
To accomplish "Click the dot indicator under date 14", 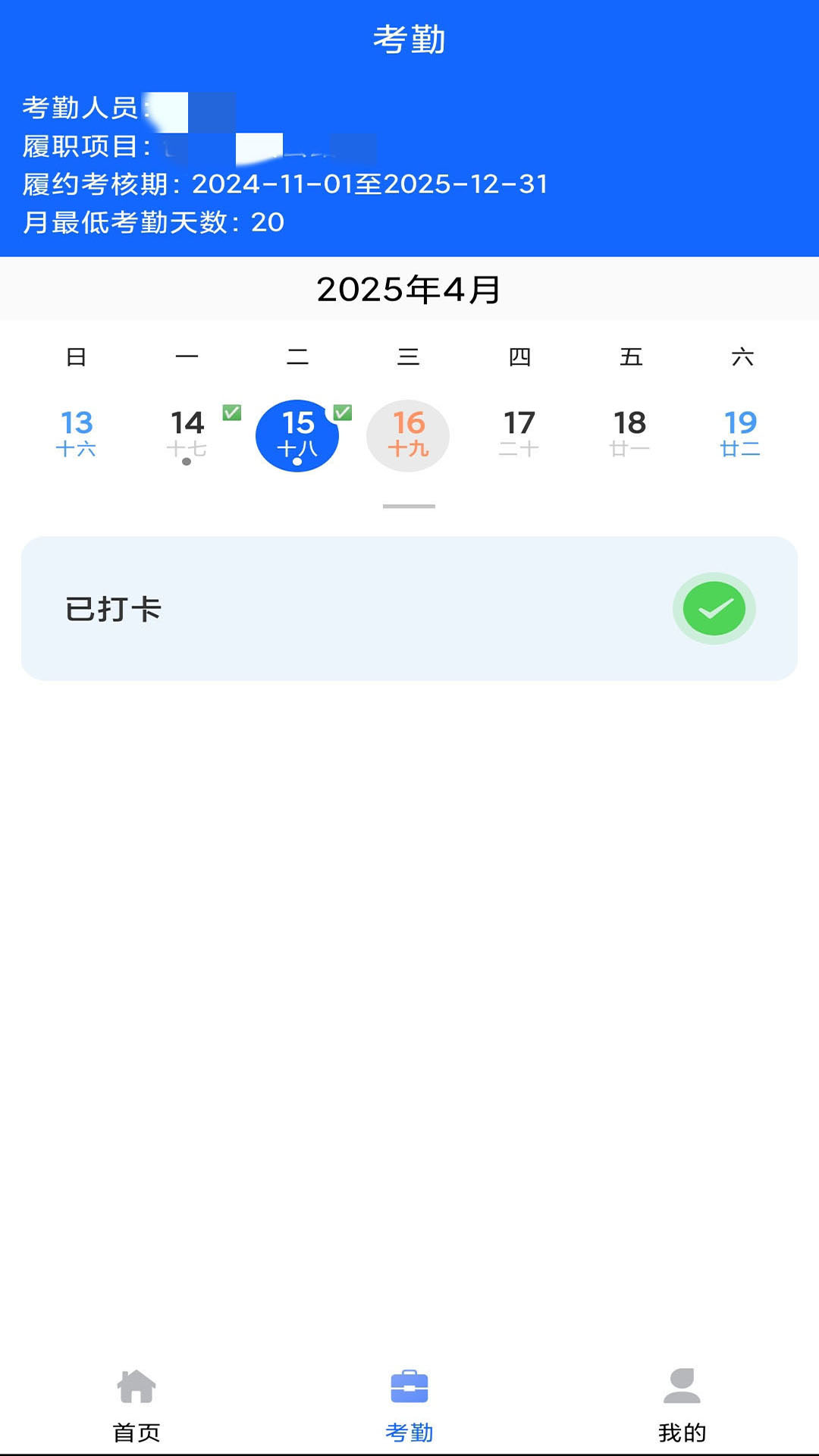I will 187,461.
